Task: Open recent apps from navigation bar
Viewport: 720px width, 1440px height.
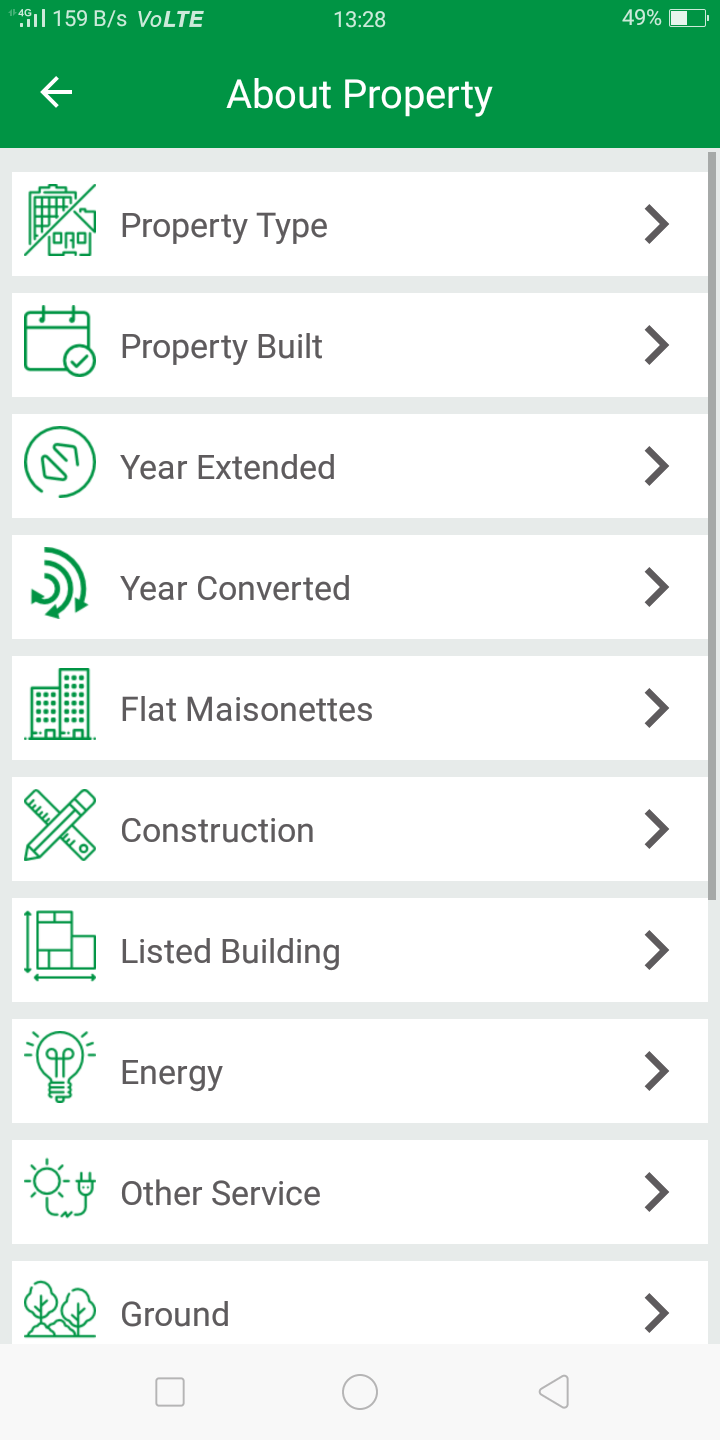Action: [x=170, y=1391]
